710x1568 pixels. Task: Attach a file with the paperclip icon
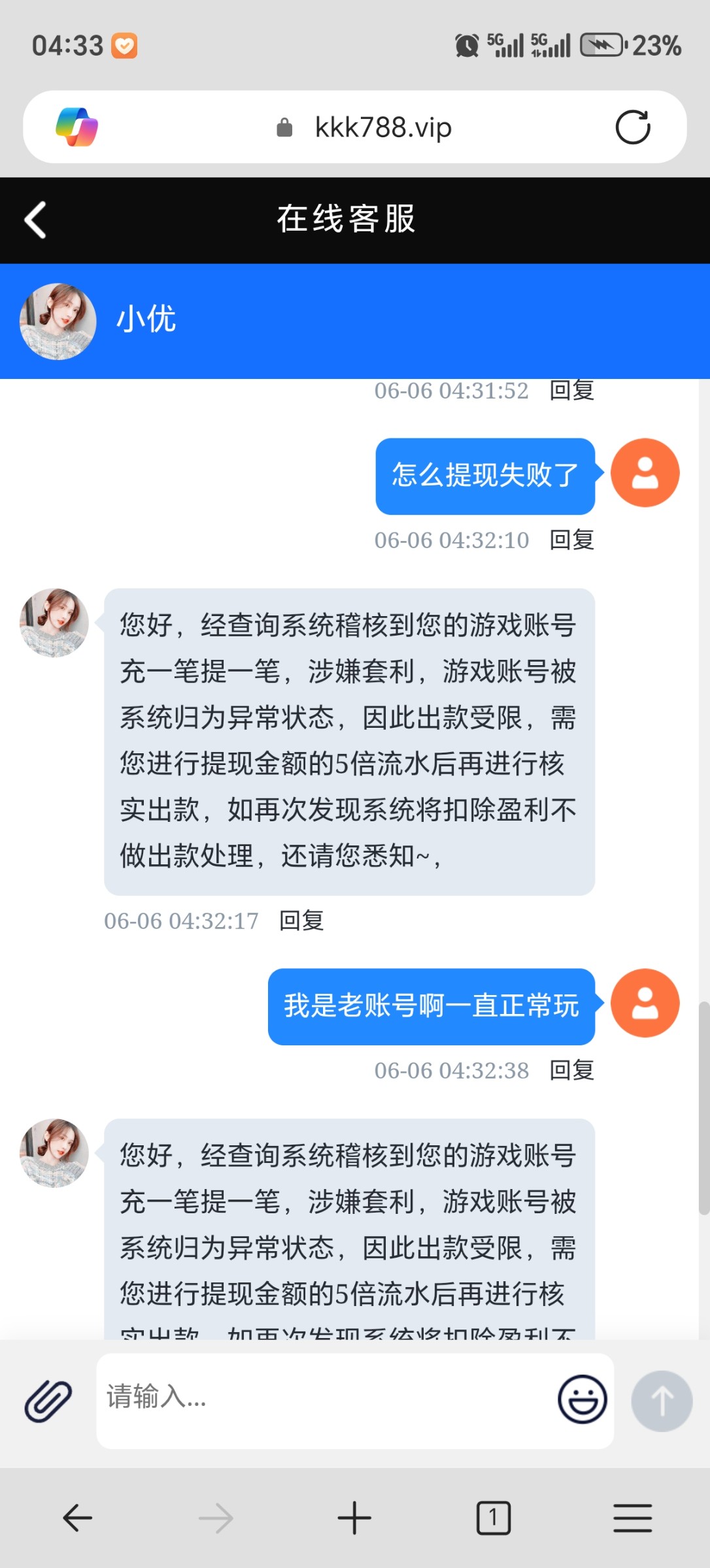click(48, 1401)
